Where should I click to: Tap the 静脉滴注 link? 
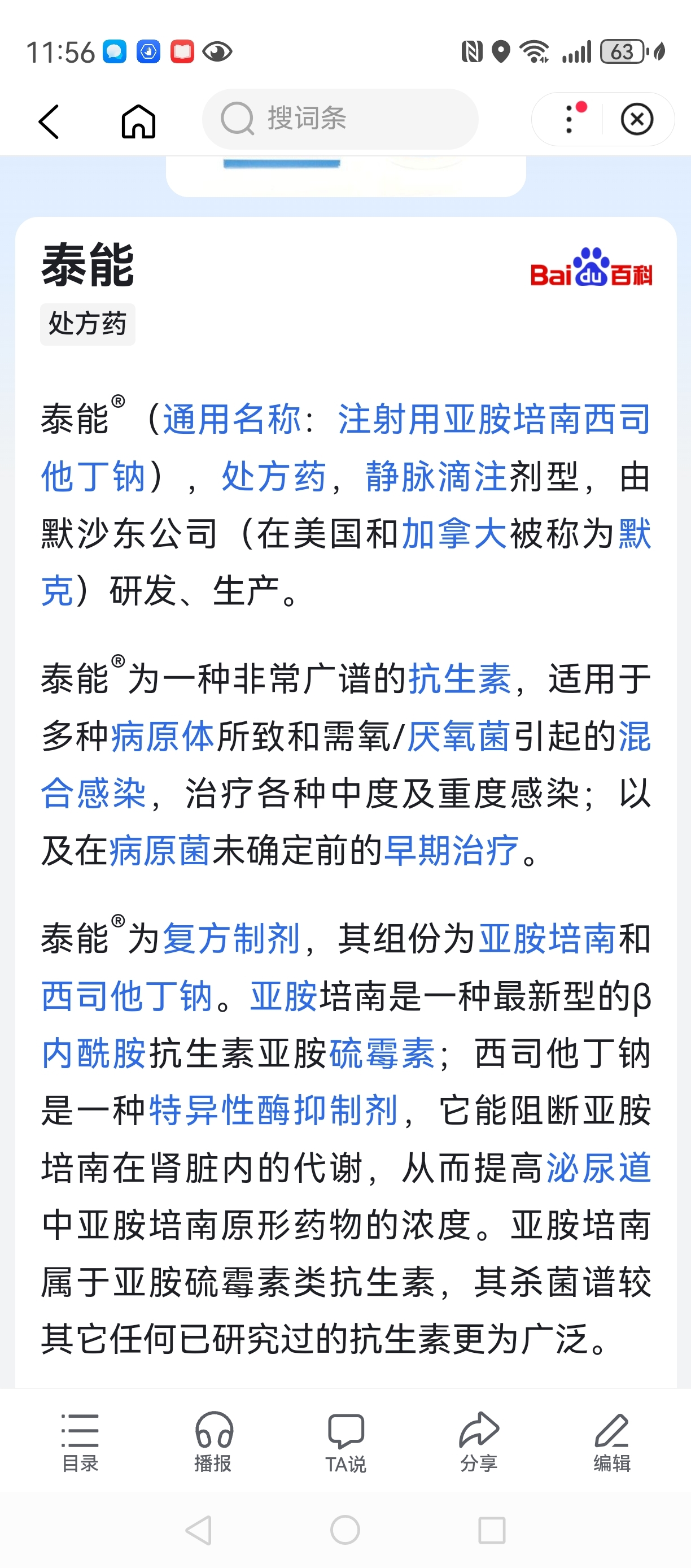click(436, 476)
